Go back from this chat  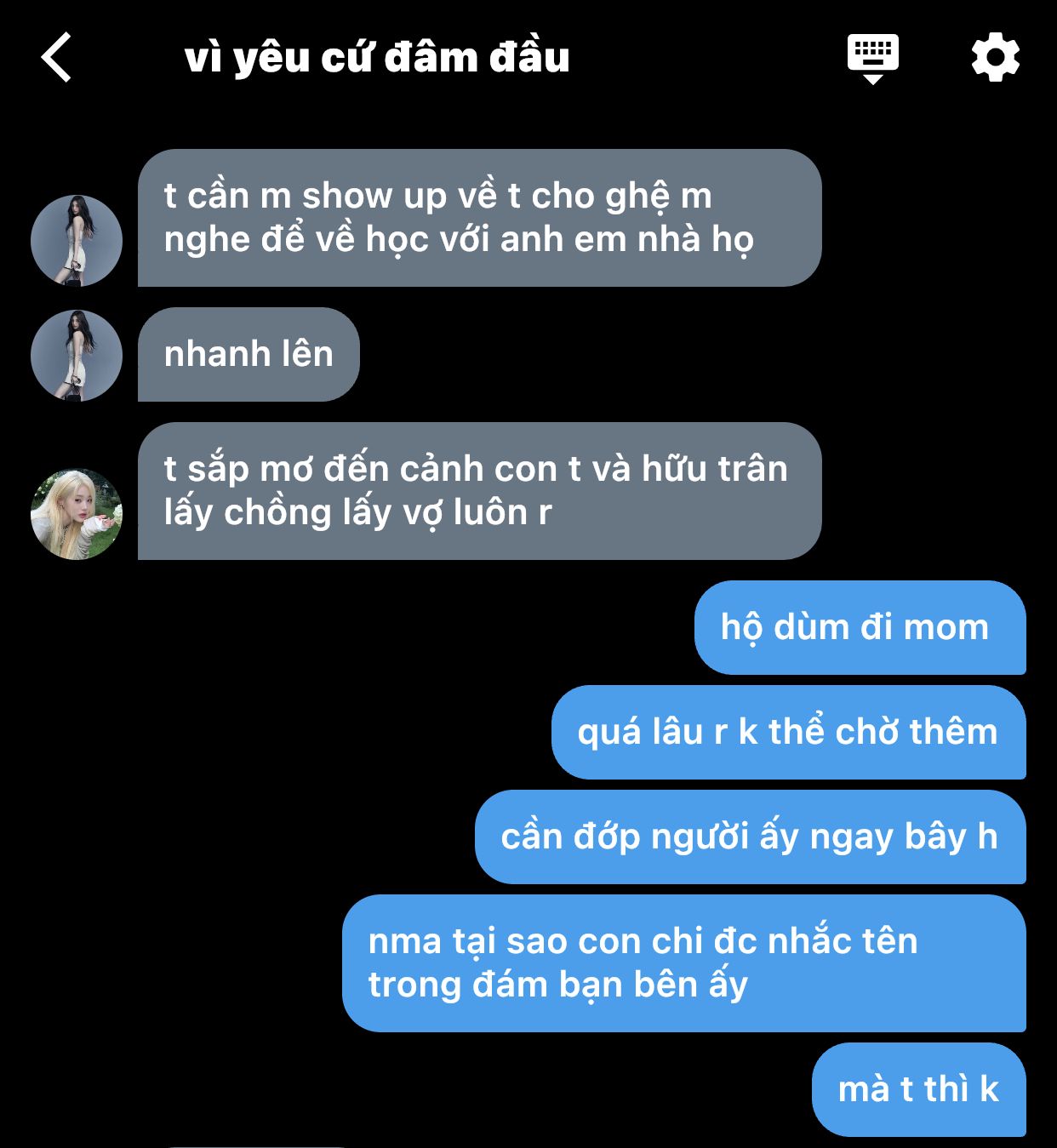(x=56, y=58)
